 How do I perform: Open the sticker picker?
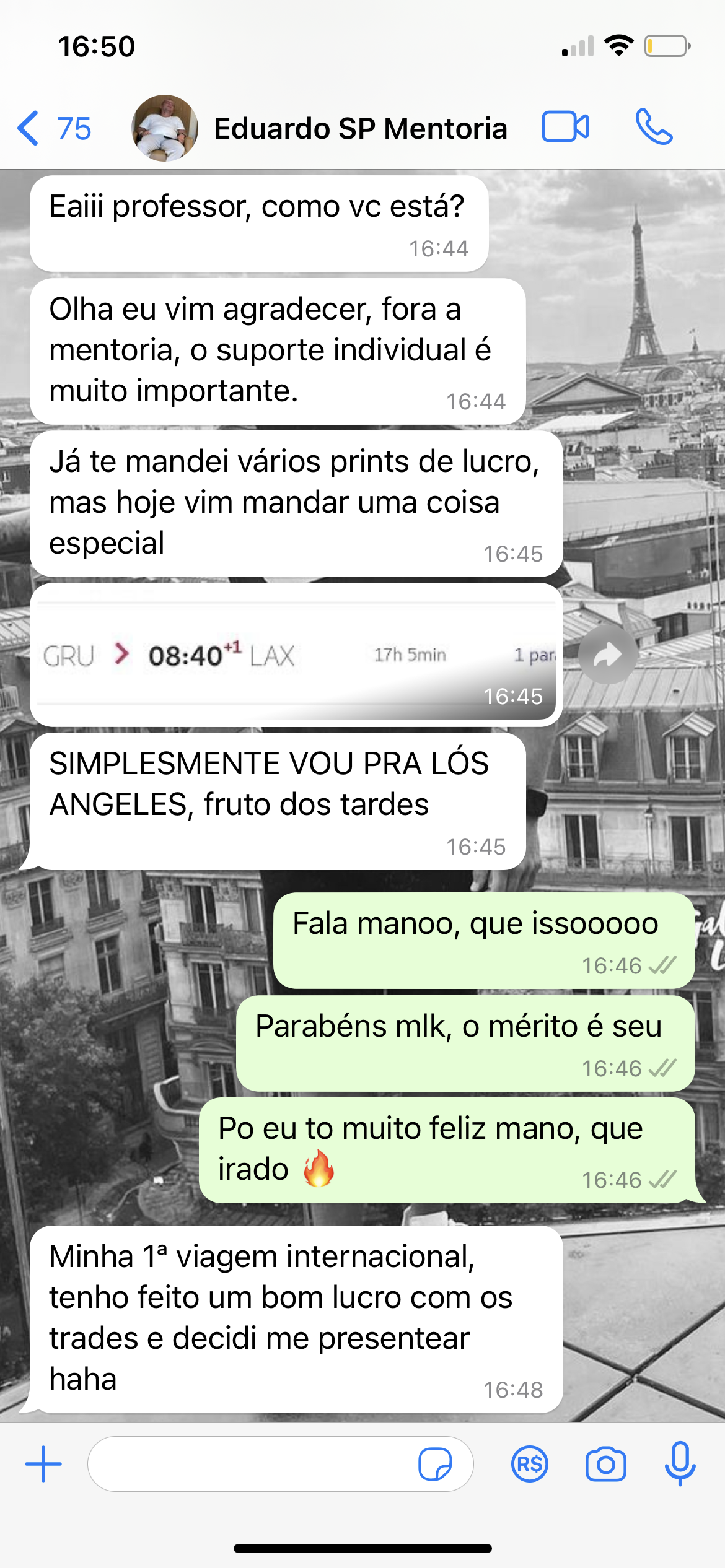[435, 1464]
